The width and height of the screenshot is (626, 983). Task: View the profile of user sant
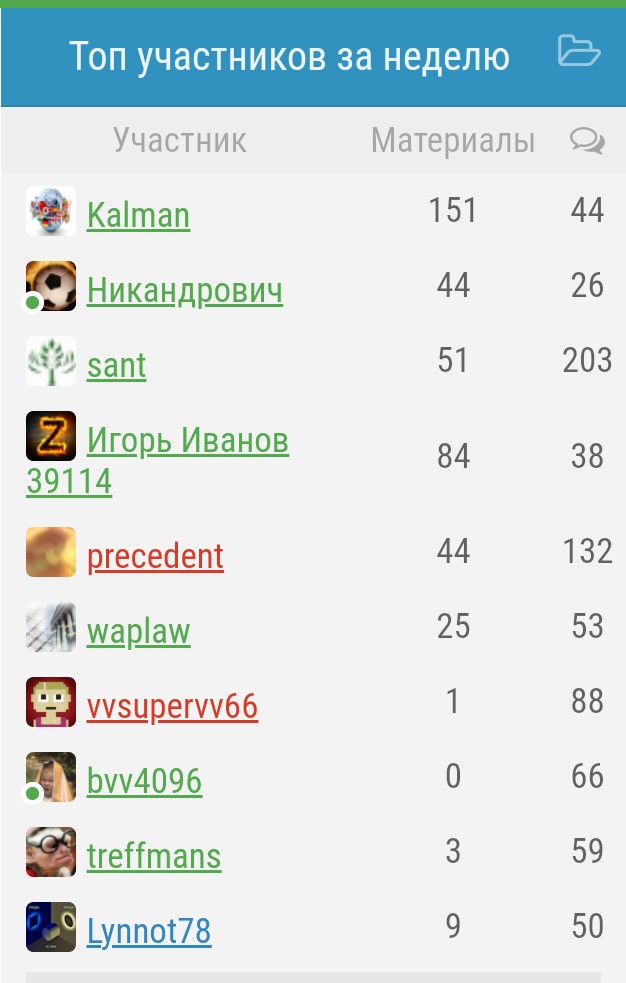(x=116, y=365)
